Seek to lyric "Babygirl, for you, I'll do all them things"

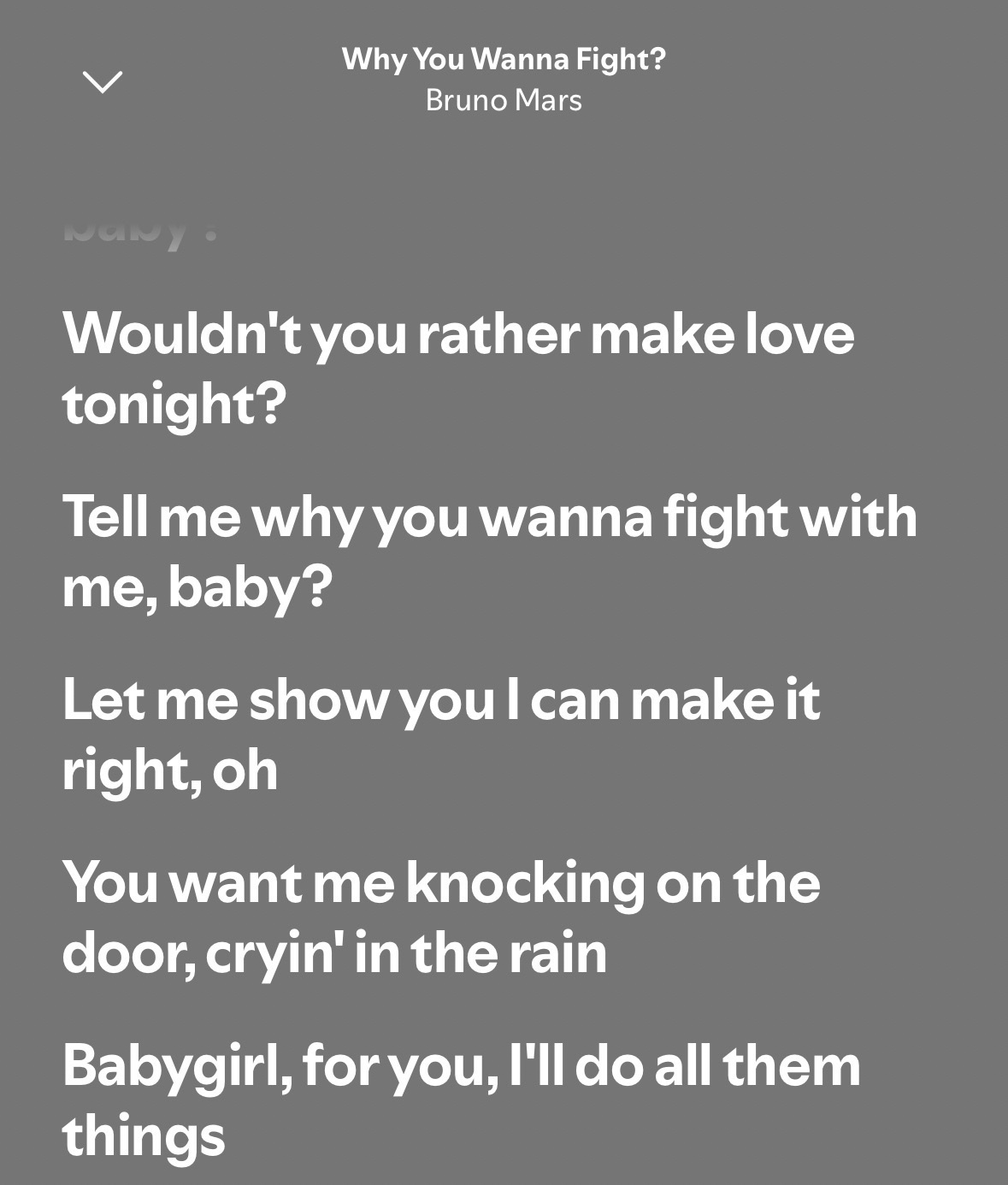(x=460, y=1100)
